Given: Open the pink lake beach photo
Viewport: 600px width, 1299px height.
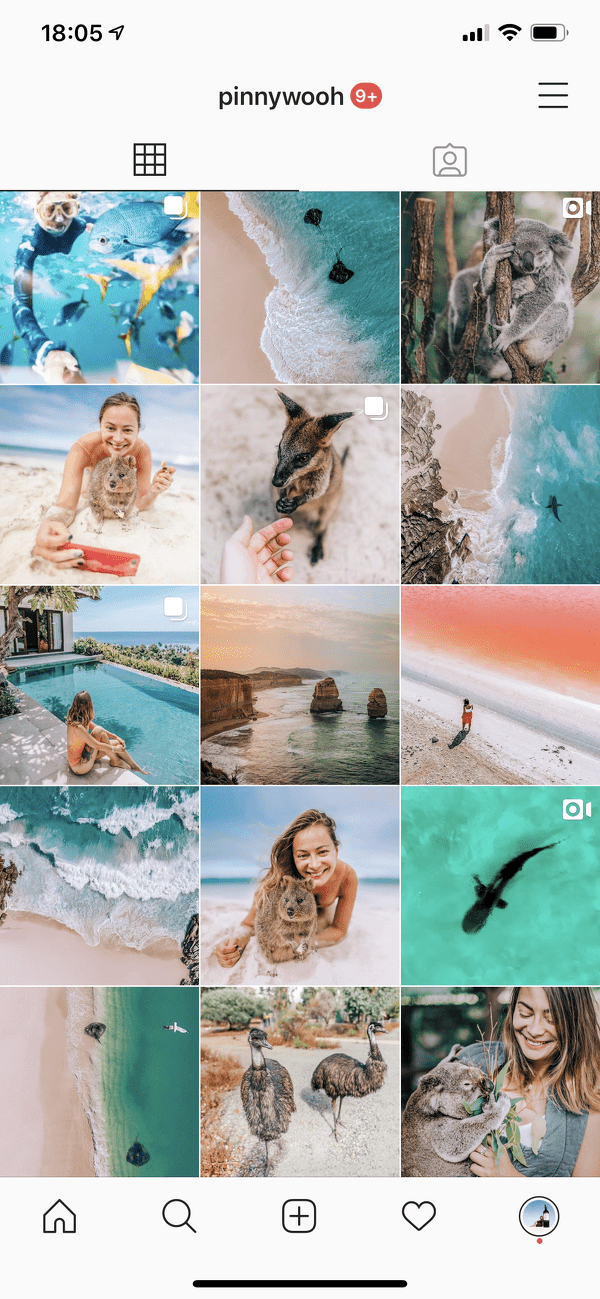Looking at the screenshot, I should click(x=500, y=685).
